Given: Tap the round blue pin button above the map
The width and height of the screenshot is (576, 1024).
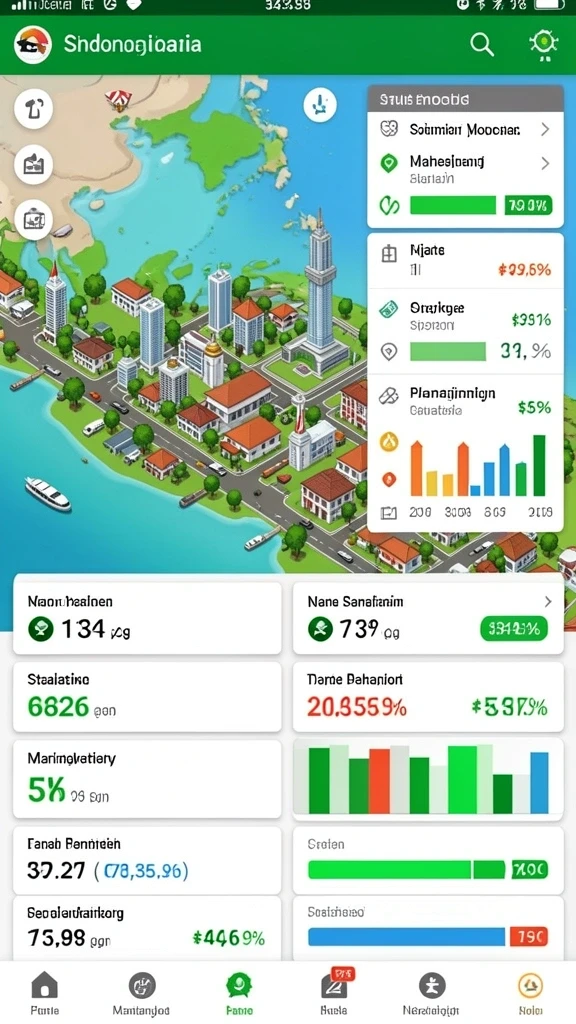Looking at the screenshot, I should point(320,104).
